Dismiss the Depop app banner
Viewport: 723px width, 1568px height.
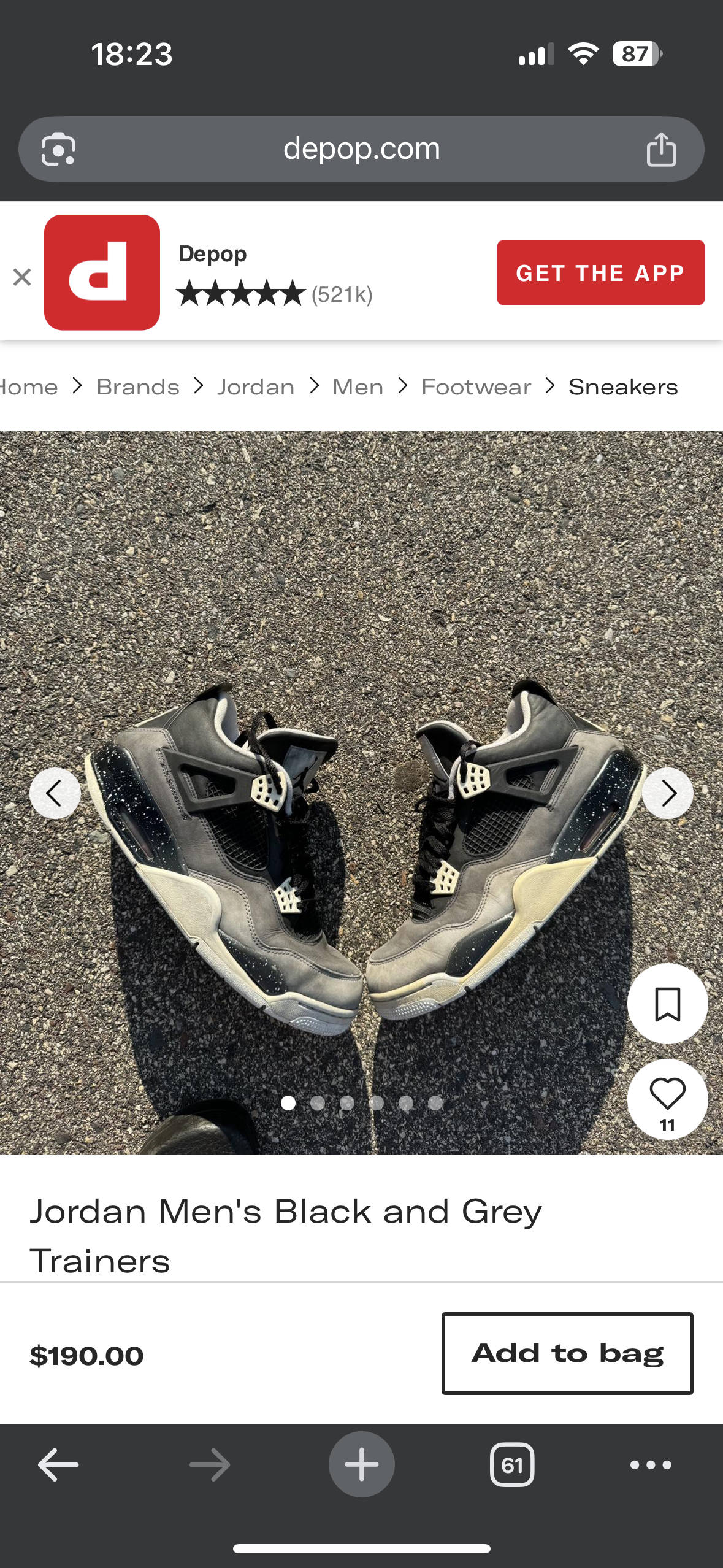pos(22,277)
